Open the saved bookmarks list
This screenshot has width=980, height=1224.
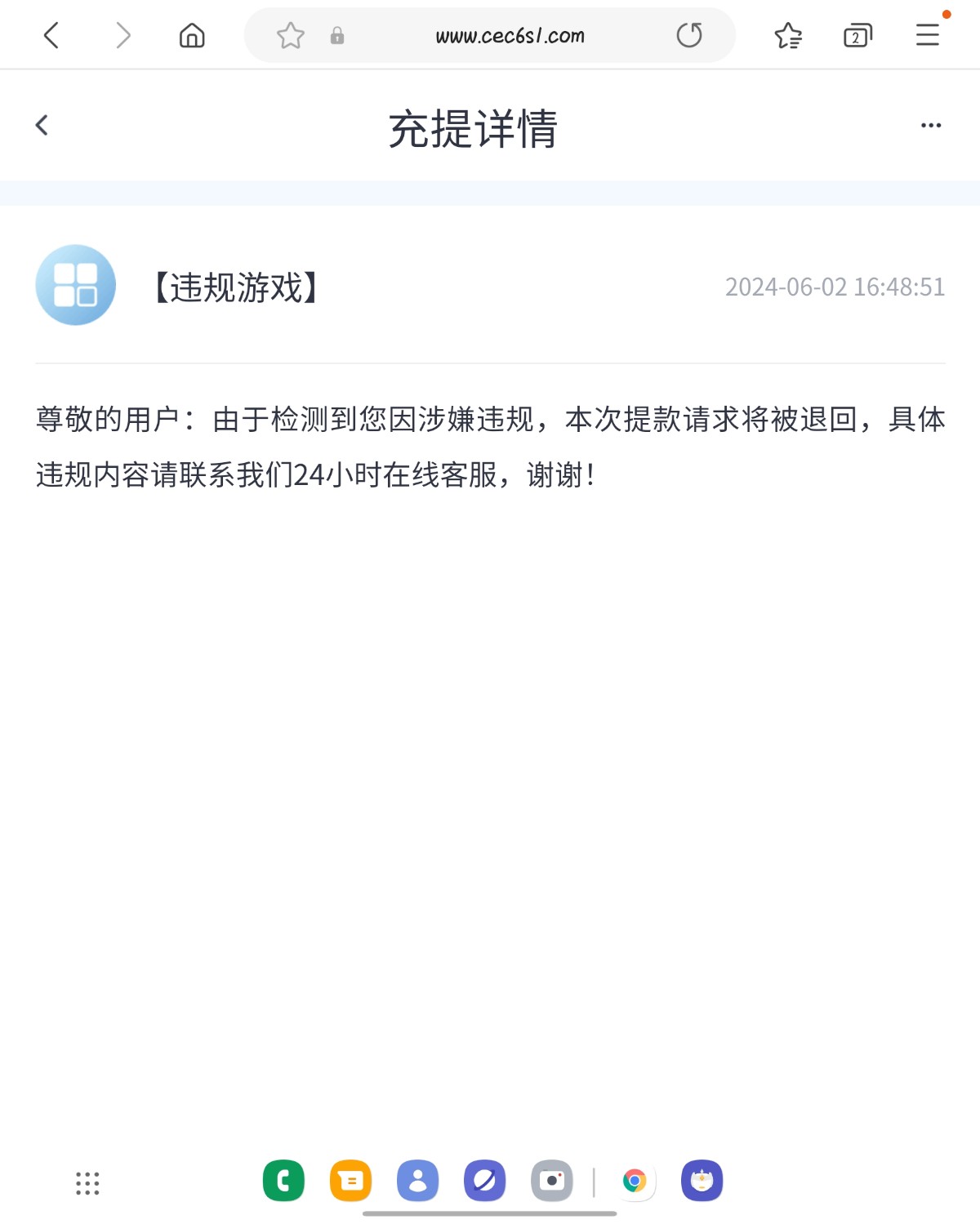(x=788, y=35)
